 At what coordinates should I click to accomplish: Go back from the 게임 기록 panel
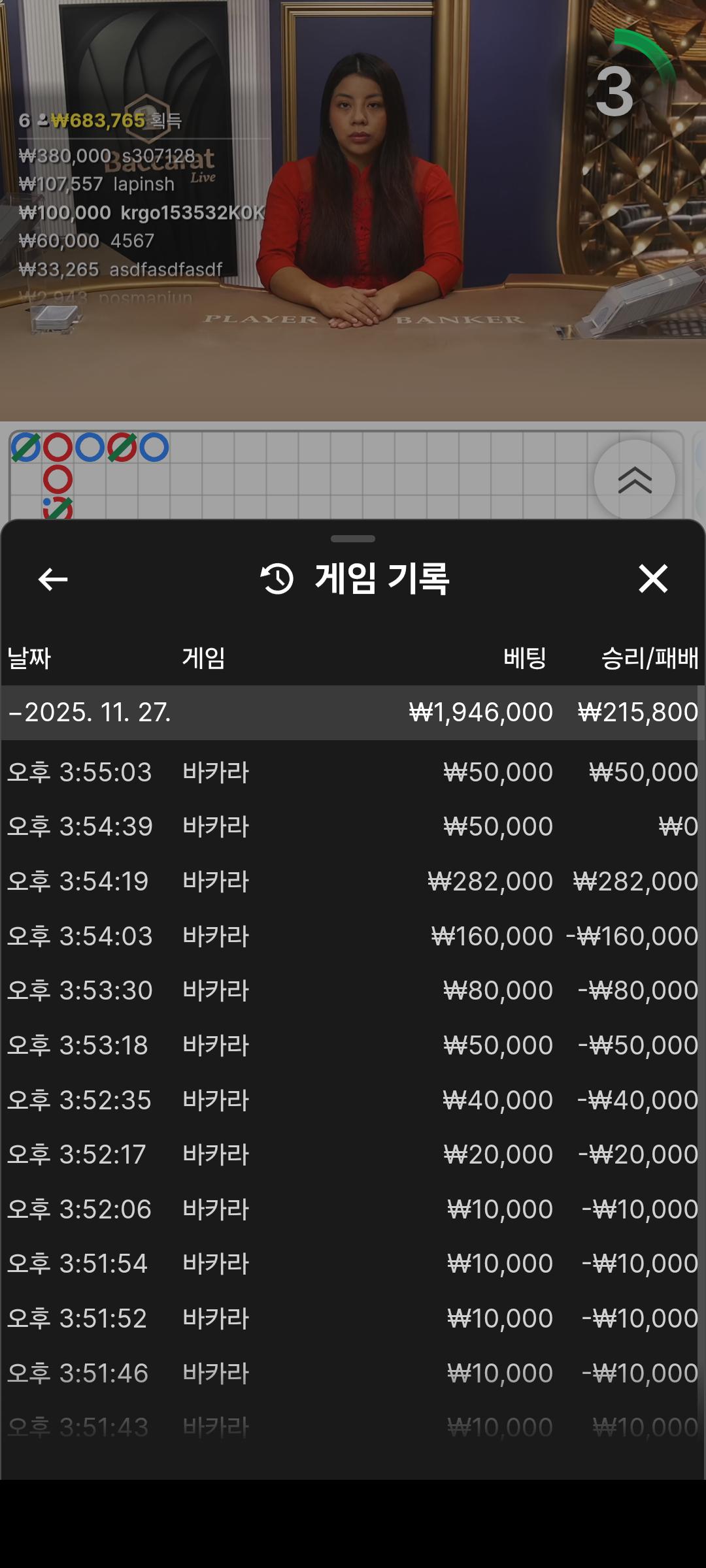pyautogui.click(x=53, y=579)
